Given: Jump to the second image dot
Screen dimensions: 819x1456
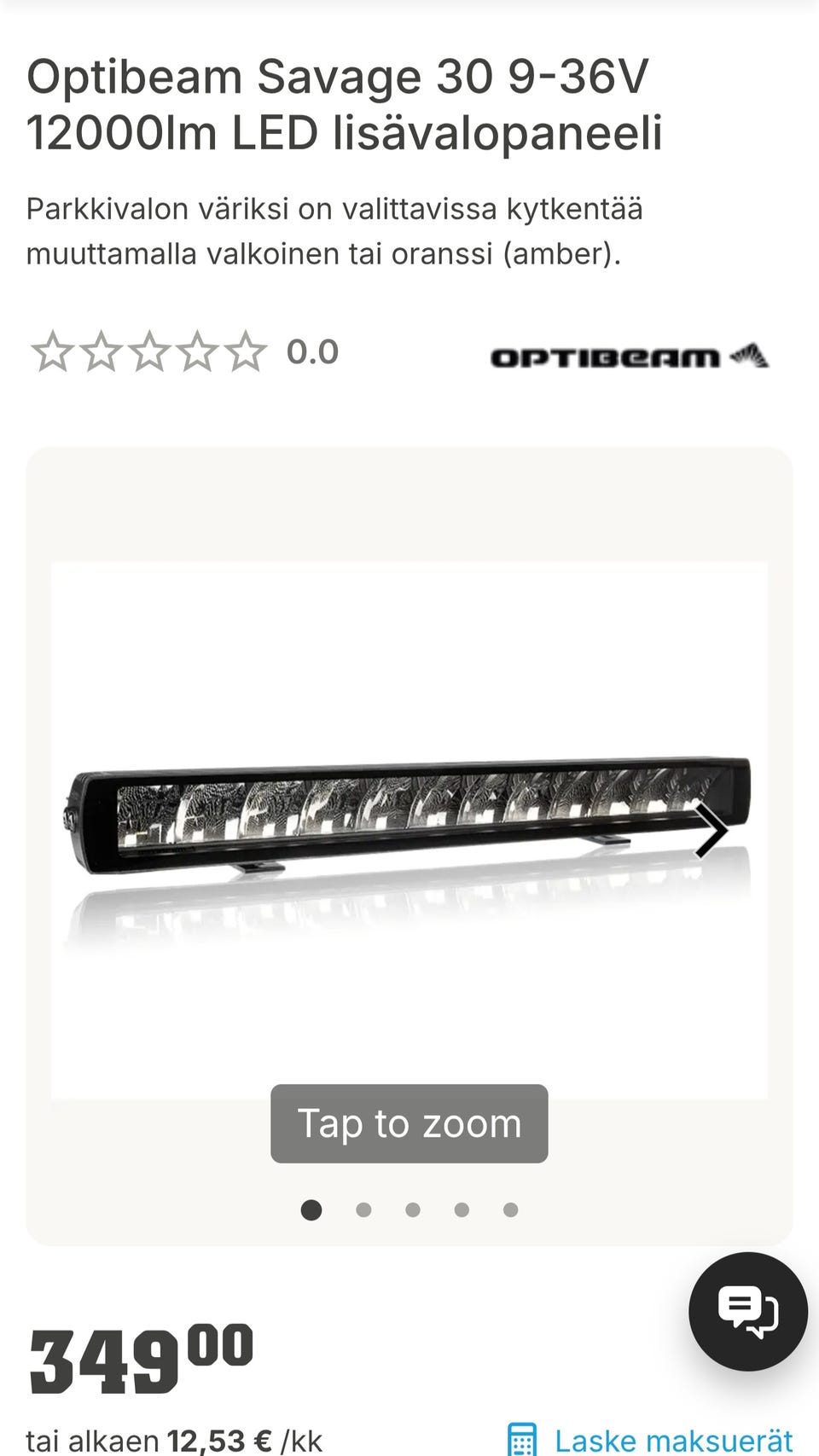Looking at the screenshot, I should click(x=363, y=1209).
